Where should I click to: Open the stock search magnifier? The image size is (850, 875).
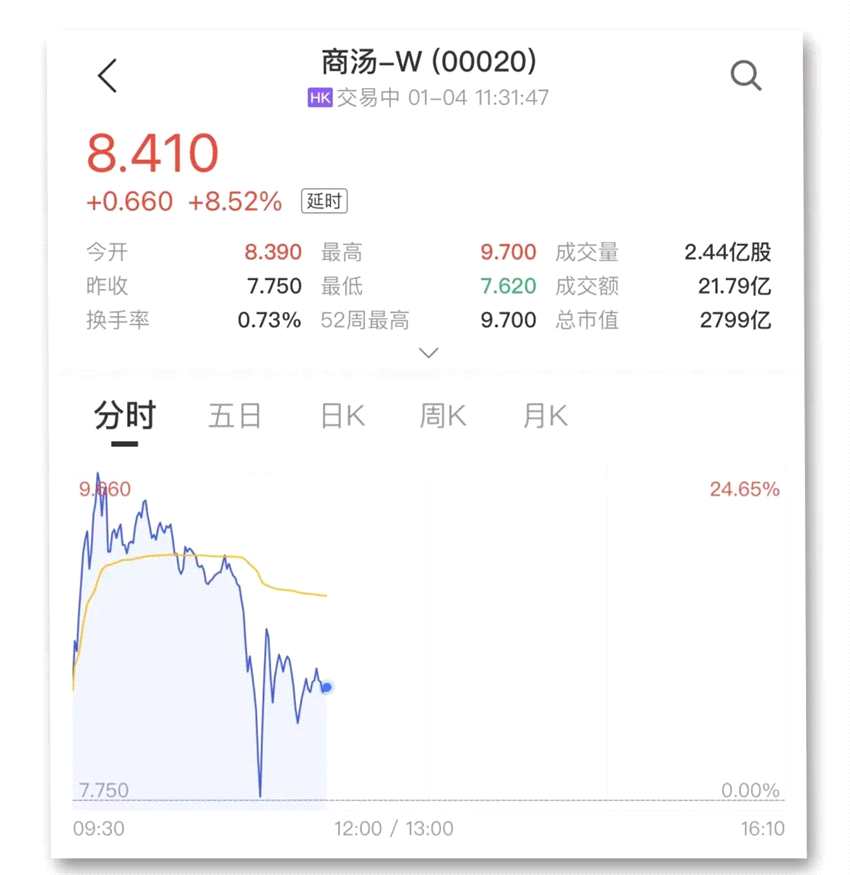pos(746,76)
